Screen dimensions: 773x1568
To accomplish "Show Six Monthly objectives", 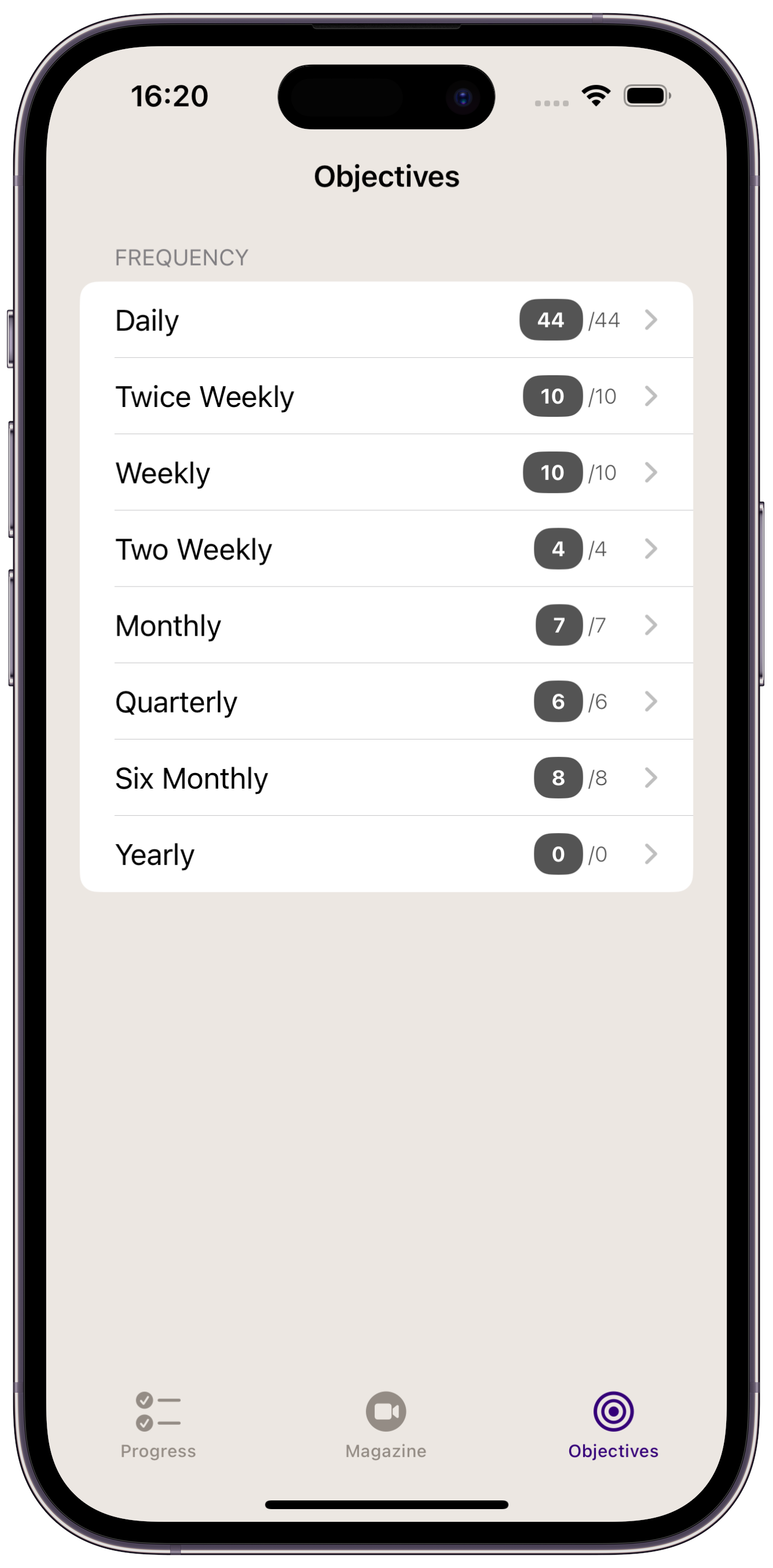I will (386, 778).
